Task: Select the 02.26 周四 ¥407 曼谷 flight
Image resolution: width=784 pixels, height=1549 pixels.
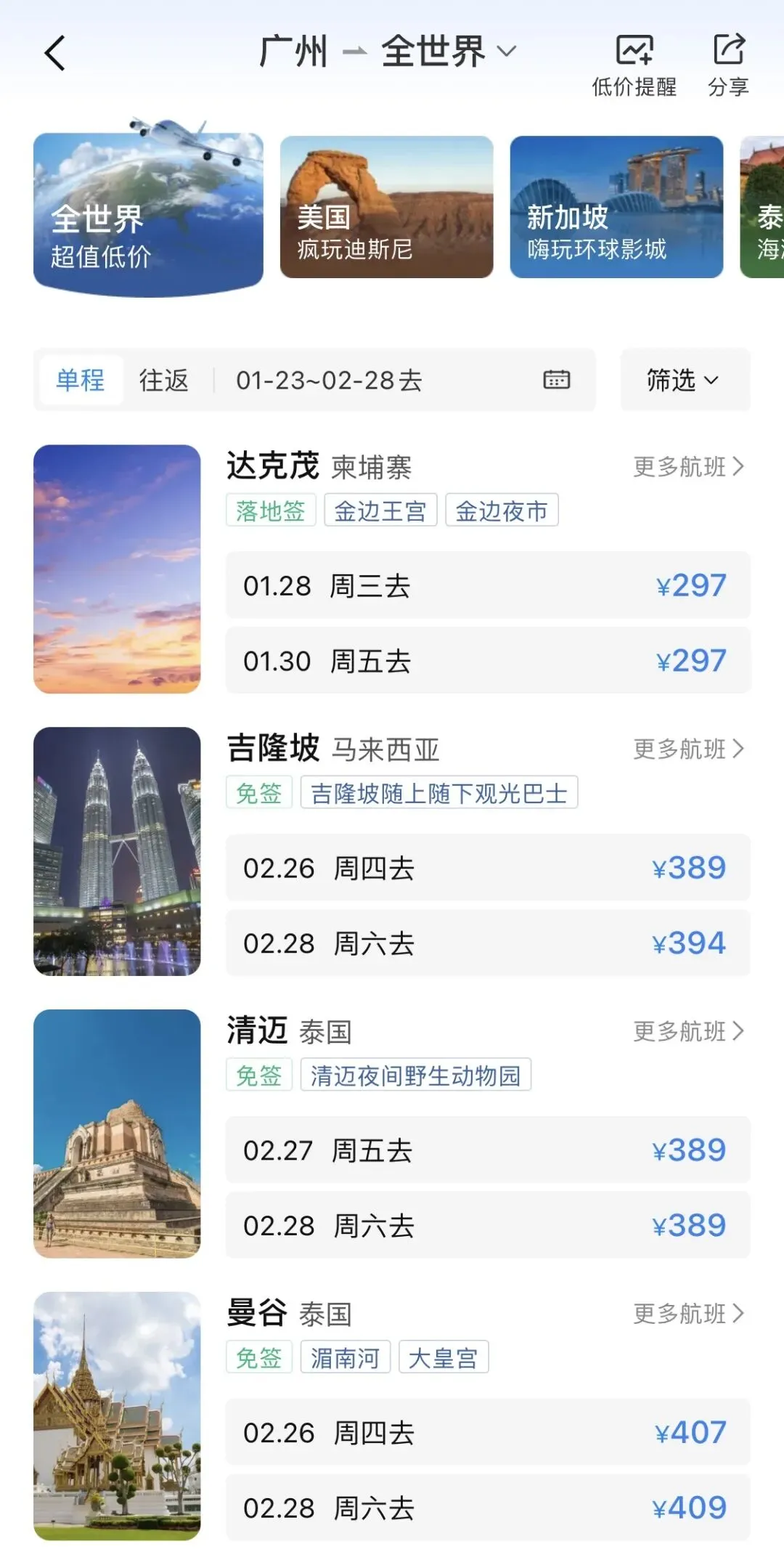Action: [x=487, y=1433]
